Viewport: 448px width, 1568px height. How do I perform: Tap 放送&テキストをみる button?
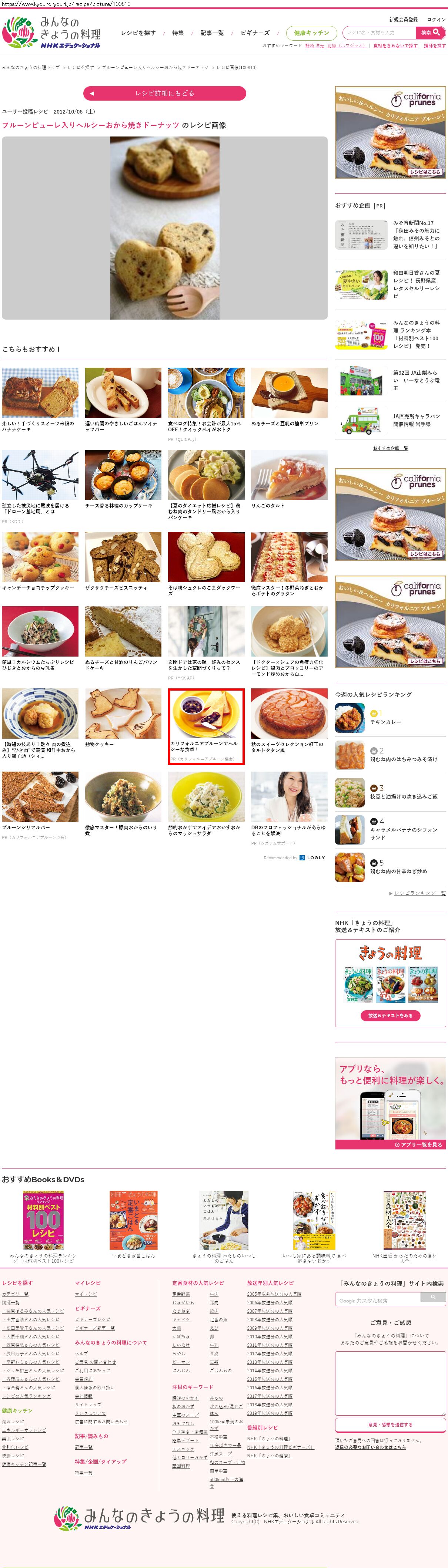(390, 1015)
